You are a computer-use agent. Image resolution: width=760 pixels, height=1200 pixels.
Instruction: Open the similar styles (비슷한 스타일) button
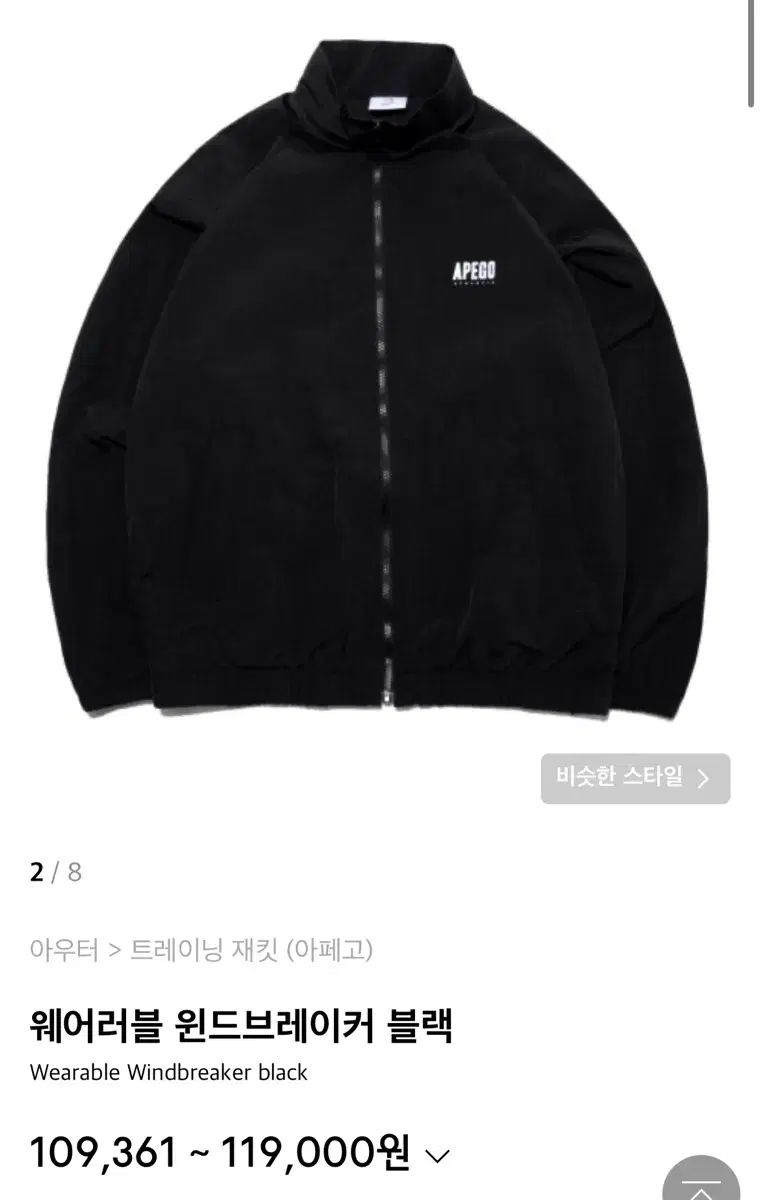click(x=635, y=778)
